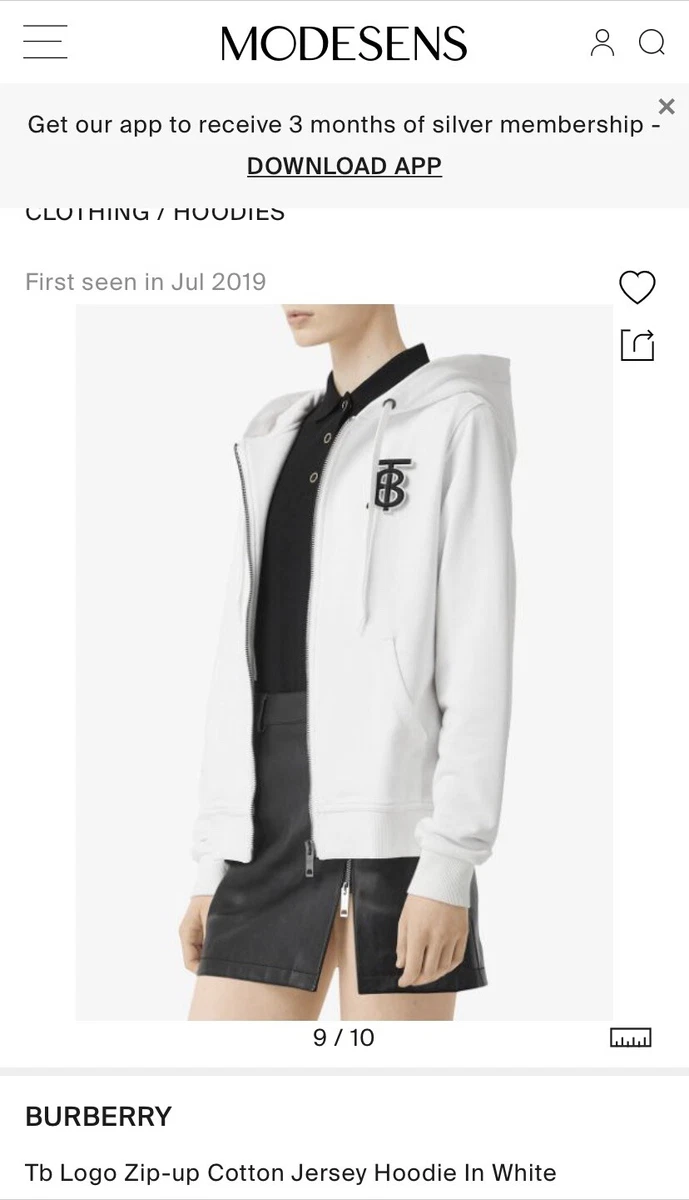This screenshot has width=689, height=1200.
Task: Save the hoodie with the heart icon
Action: [637, 288]
